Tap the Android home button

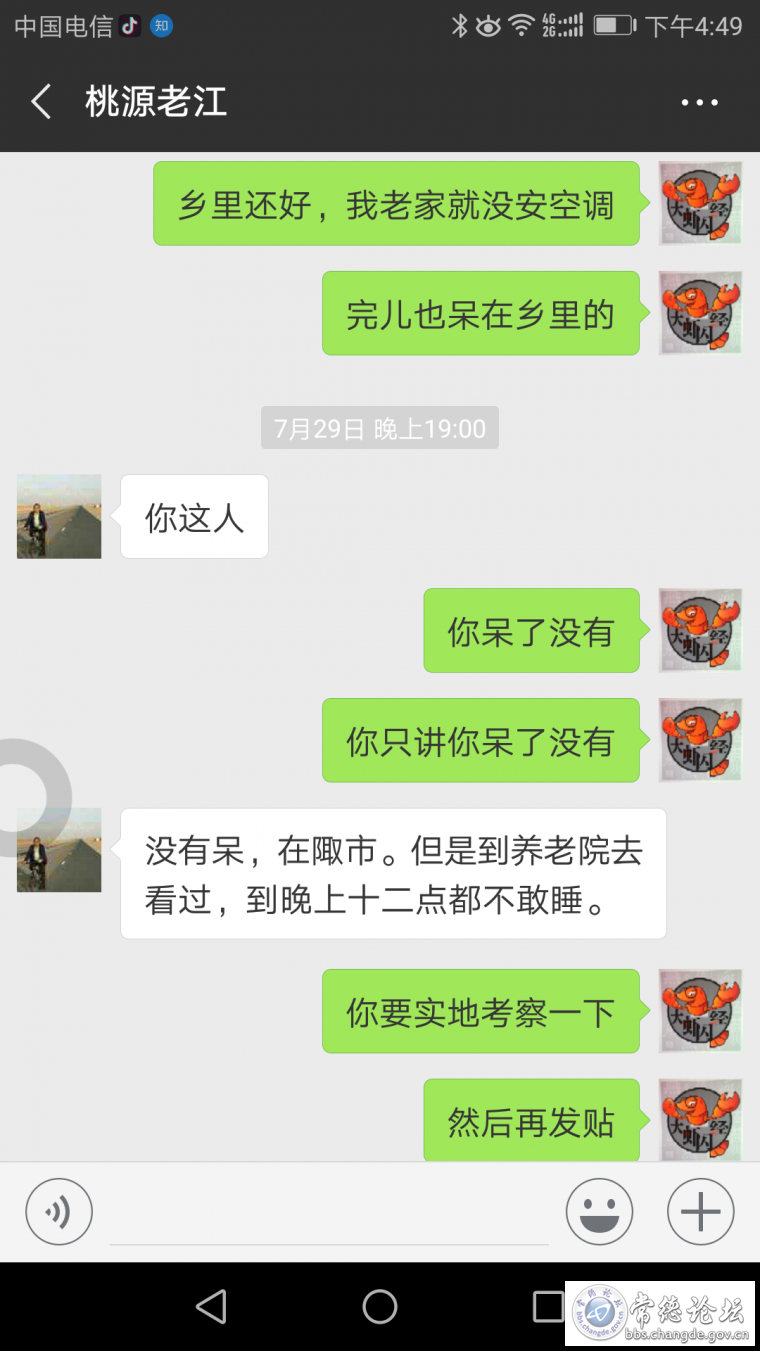(380, 1306)
